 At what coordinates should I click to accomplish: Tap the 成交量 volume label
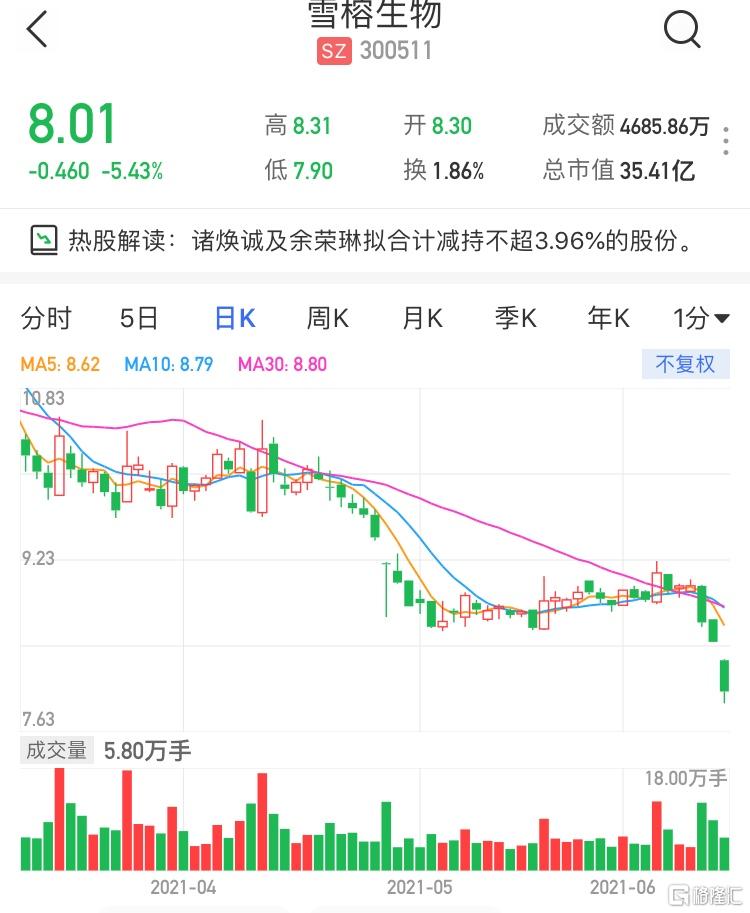coord(56,750)
